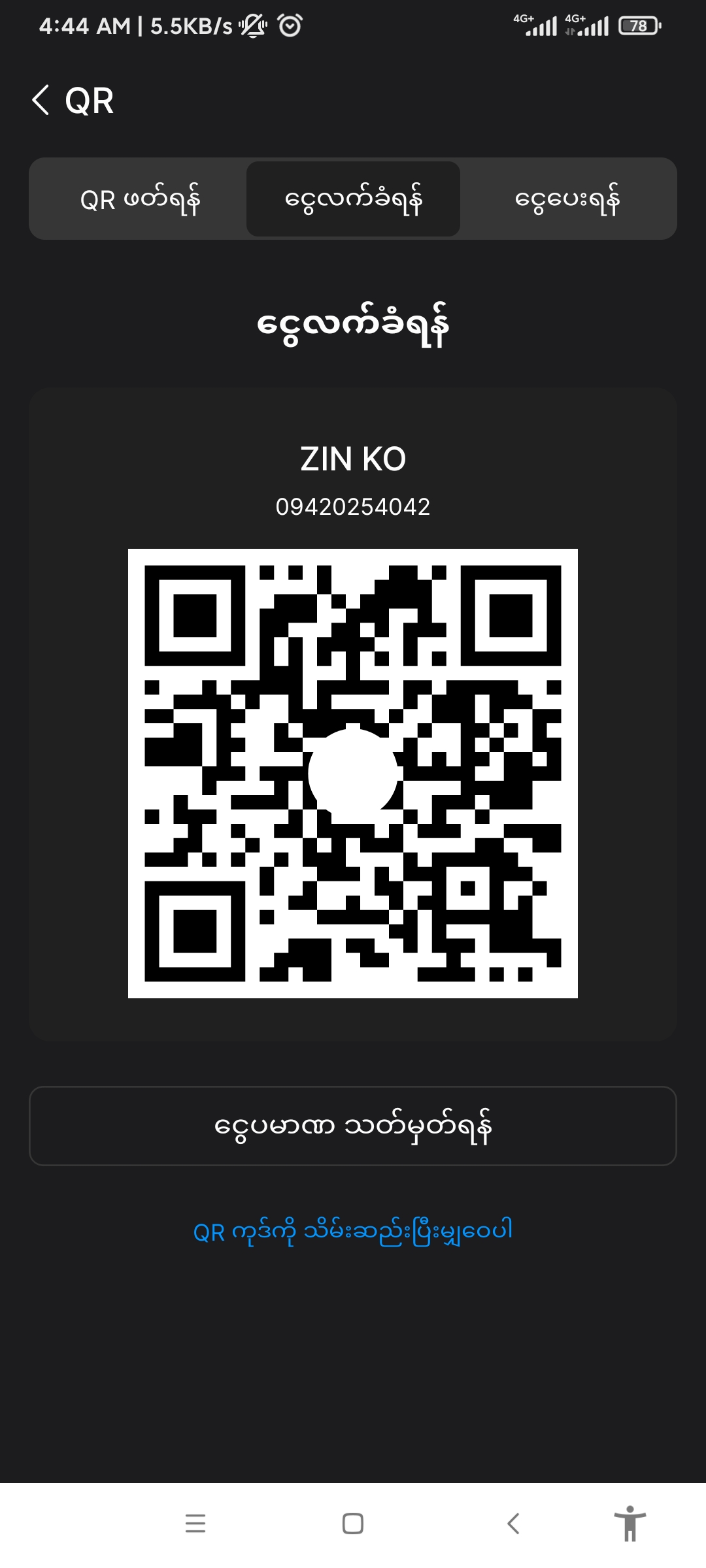Go to the home screen

[x=353, y=1524]
